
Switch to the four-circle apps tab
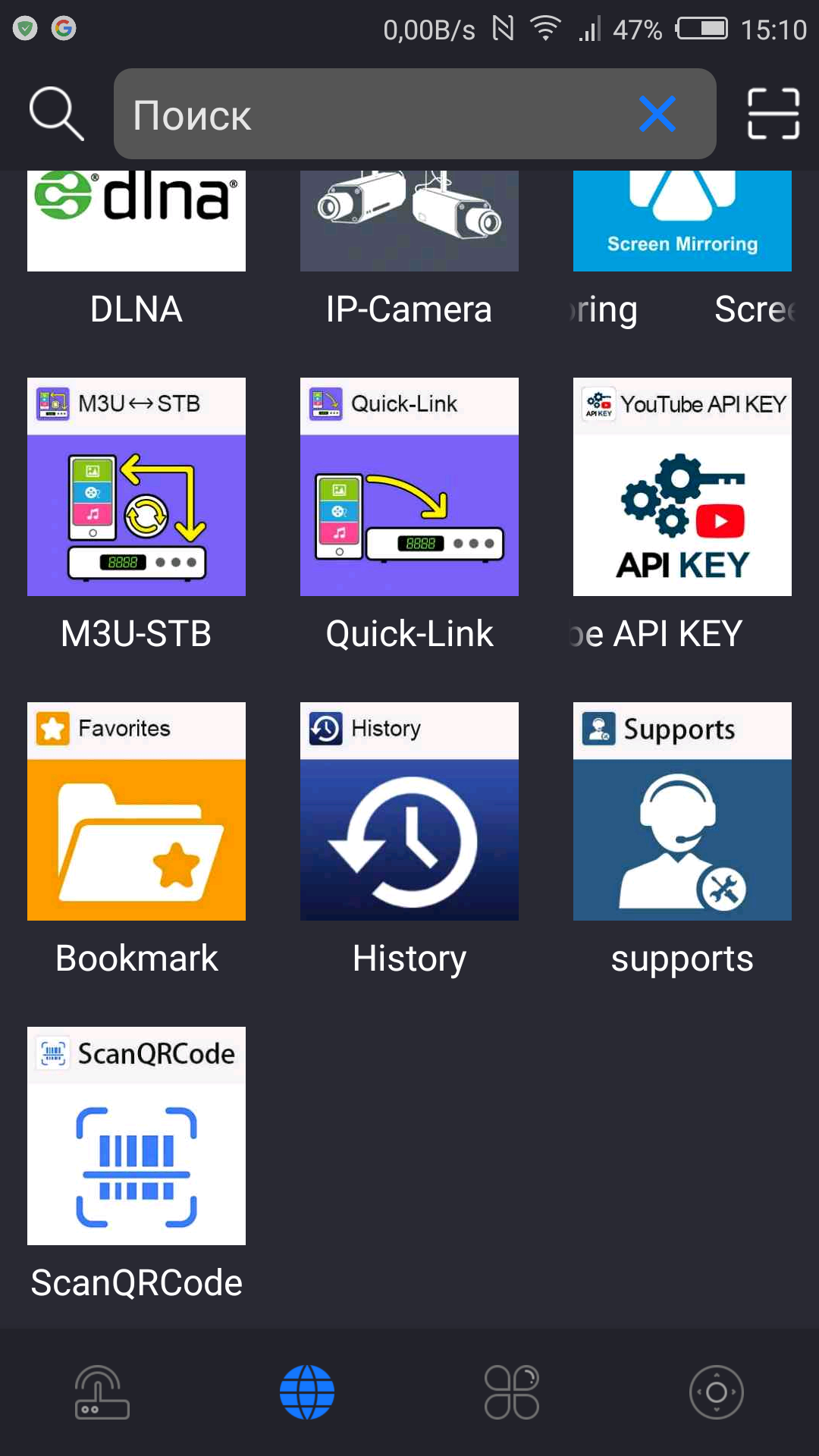tap(512, 1392)
